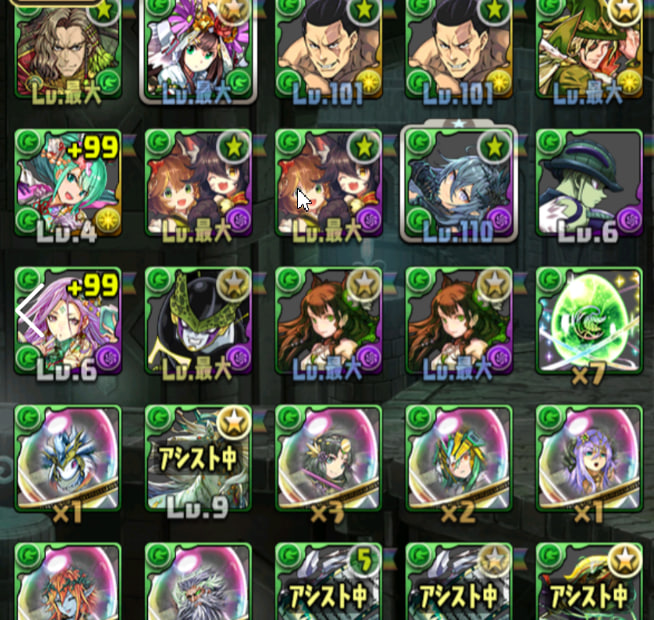Screen dimensions: 654x620
Task: Select the purple-haired +99 Lv.6 monster
Action: tap(67, 320)
